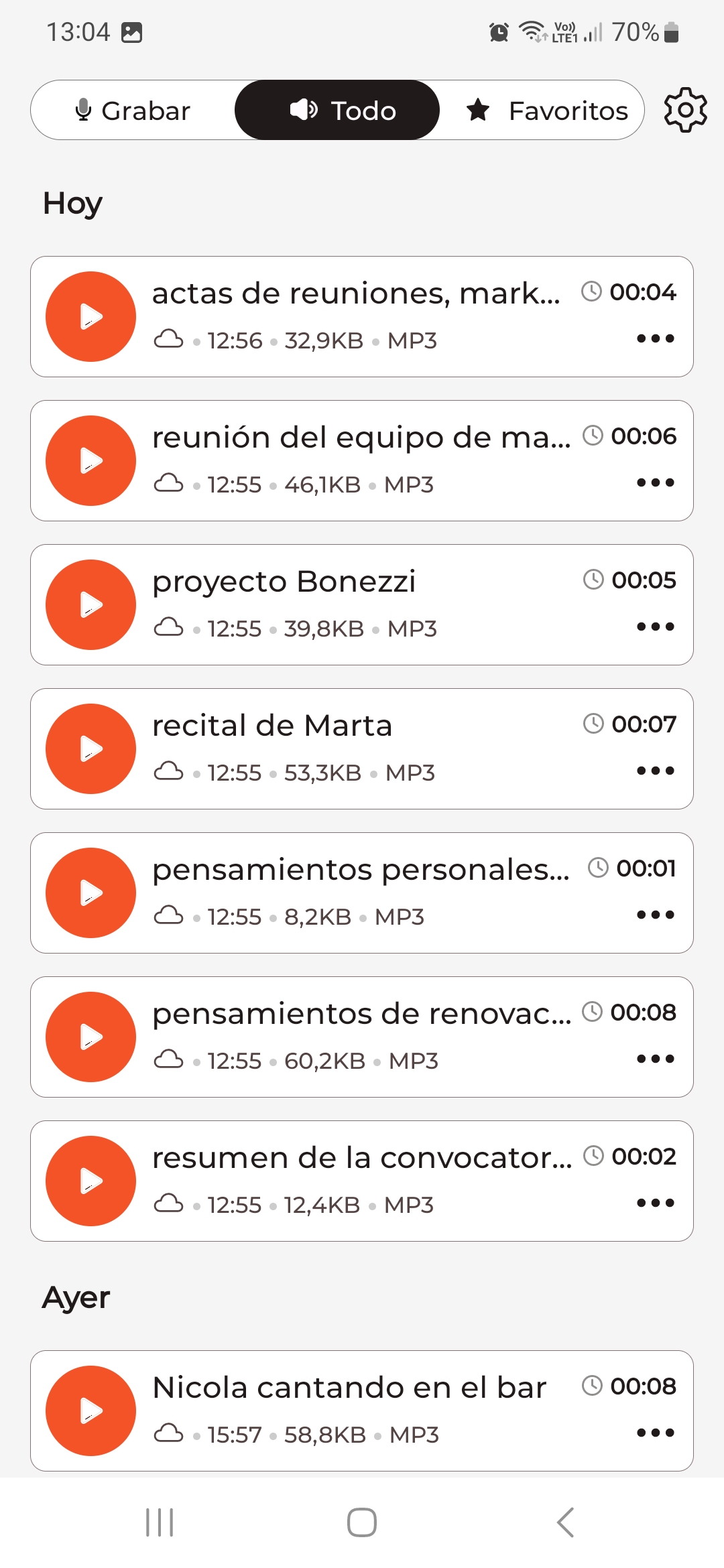Open more options for 'reunión del equipo'

pyautogui.click(x=656, y=482)
